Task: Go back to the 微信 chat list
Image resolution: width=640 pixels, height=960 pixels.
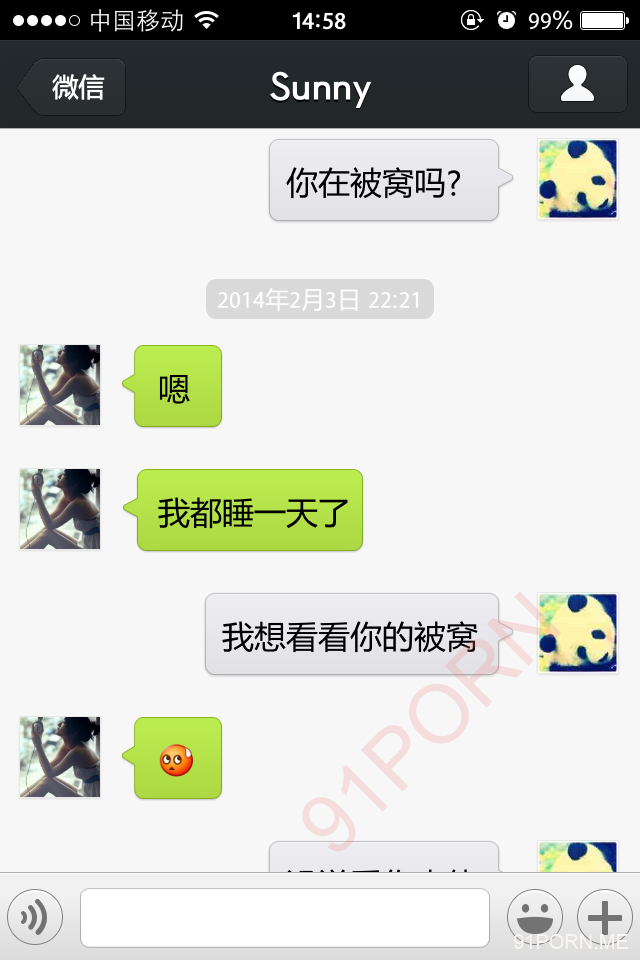Action: coord(74,87)
